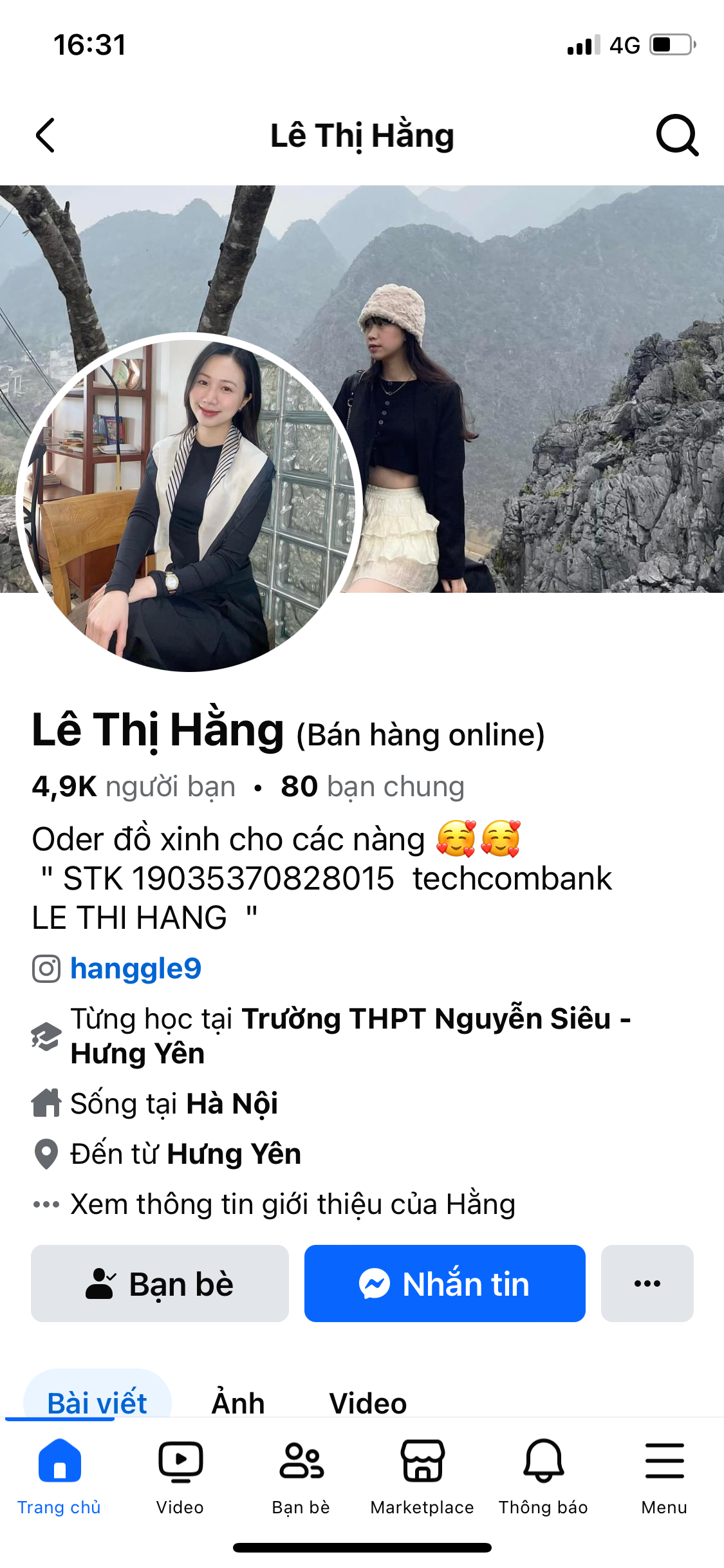Send a message with Nhắn tin
The height and width of the screenshot is (1568, 724).
(x=445, y=1283)
